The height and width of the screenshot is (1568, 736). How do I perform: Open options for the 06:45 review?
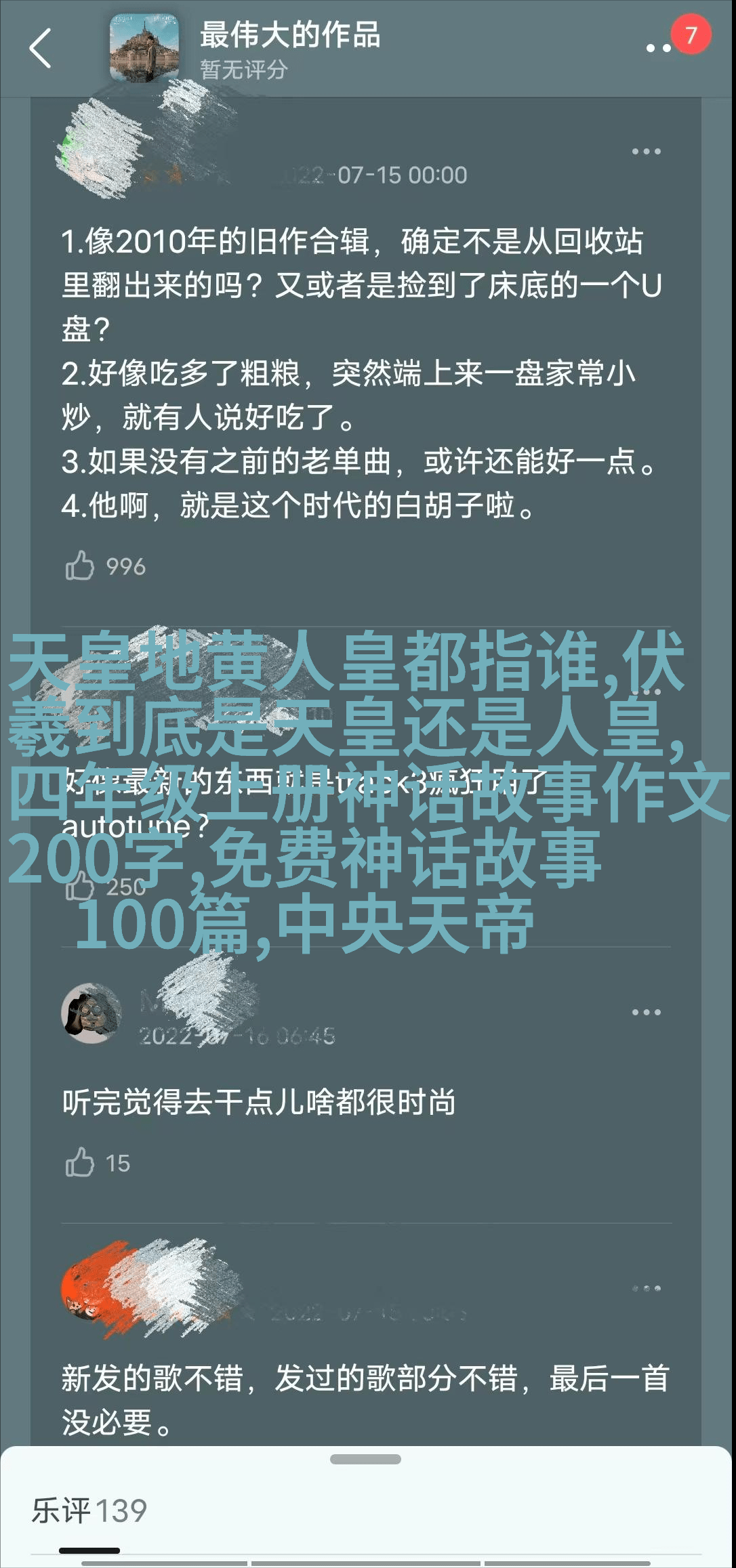point(646,1012)
